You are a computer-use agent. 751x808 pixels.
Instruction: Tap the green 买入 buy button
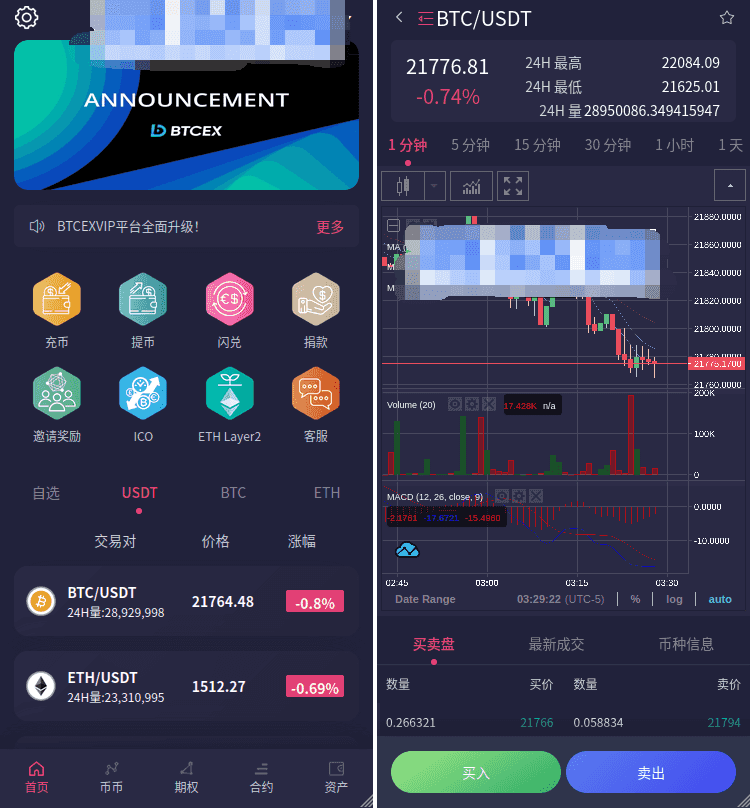[x=476, y=773]
